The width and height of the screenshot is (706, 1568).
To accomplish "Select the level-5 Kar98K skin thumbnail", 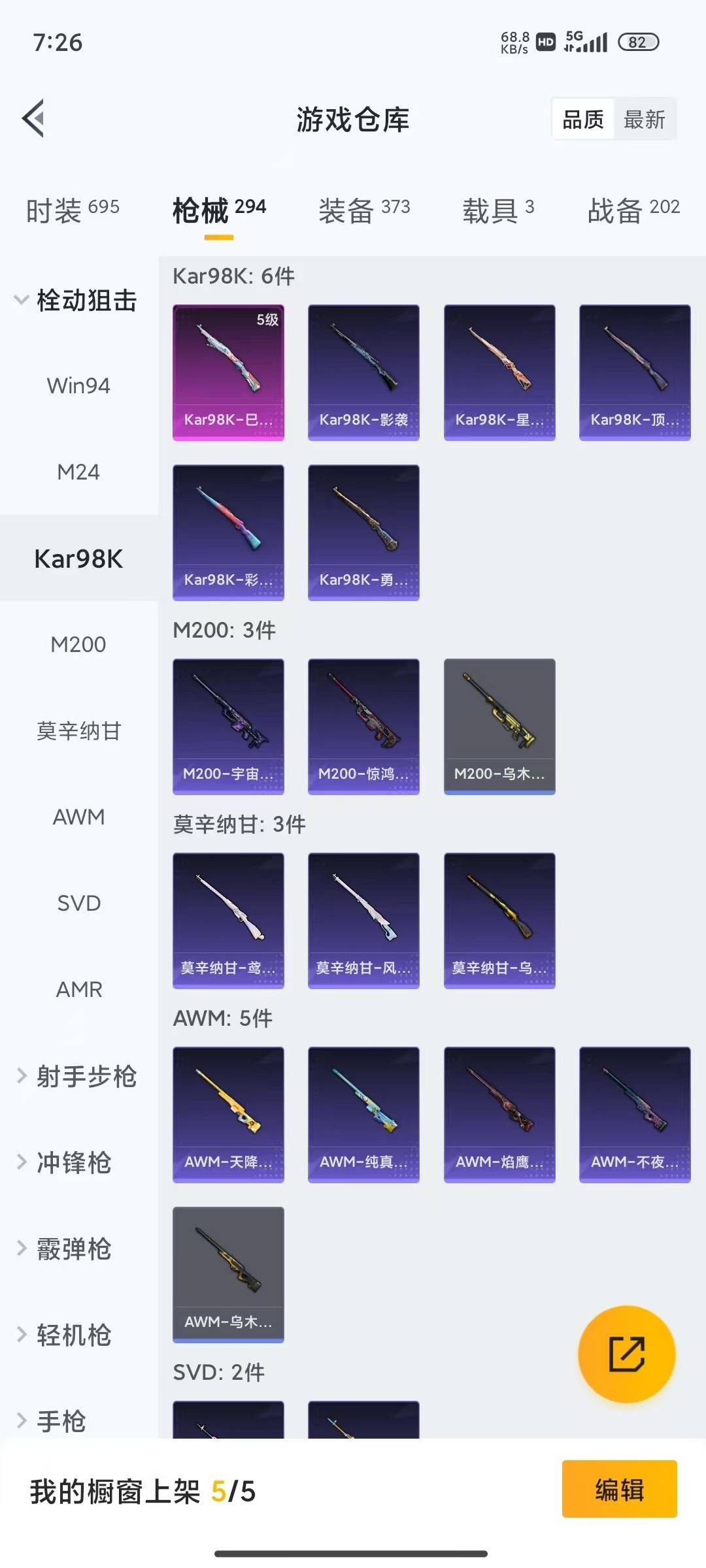I will tap(227, 372).
